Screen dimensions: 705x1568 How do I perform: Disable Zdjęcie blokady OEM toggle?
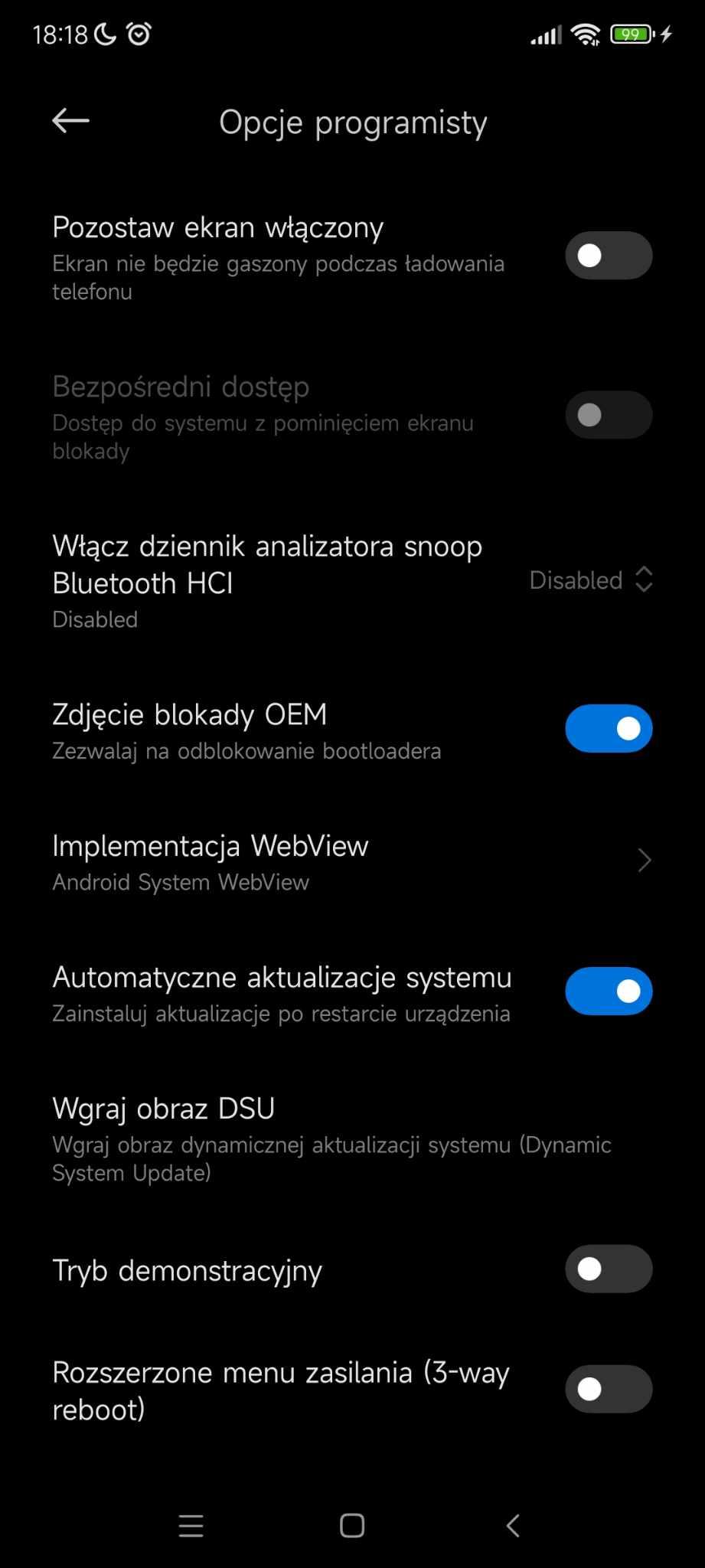click(609, 728)
